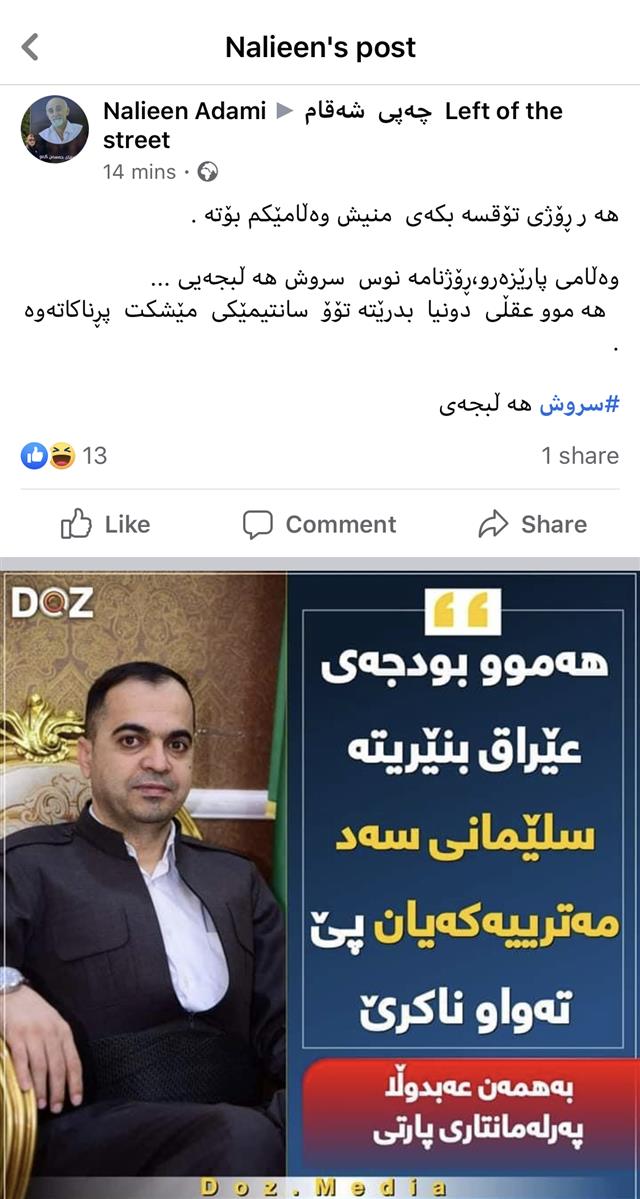The image size is (640, 1199).
Task: Go back from Nalieen's post
Action: click(30, 46)
